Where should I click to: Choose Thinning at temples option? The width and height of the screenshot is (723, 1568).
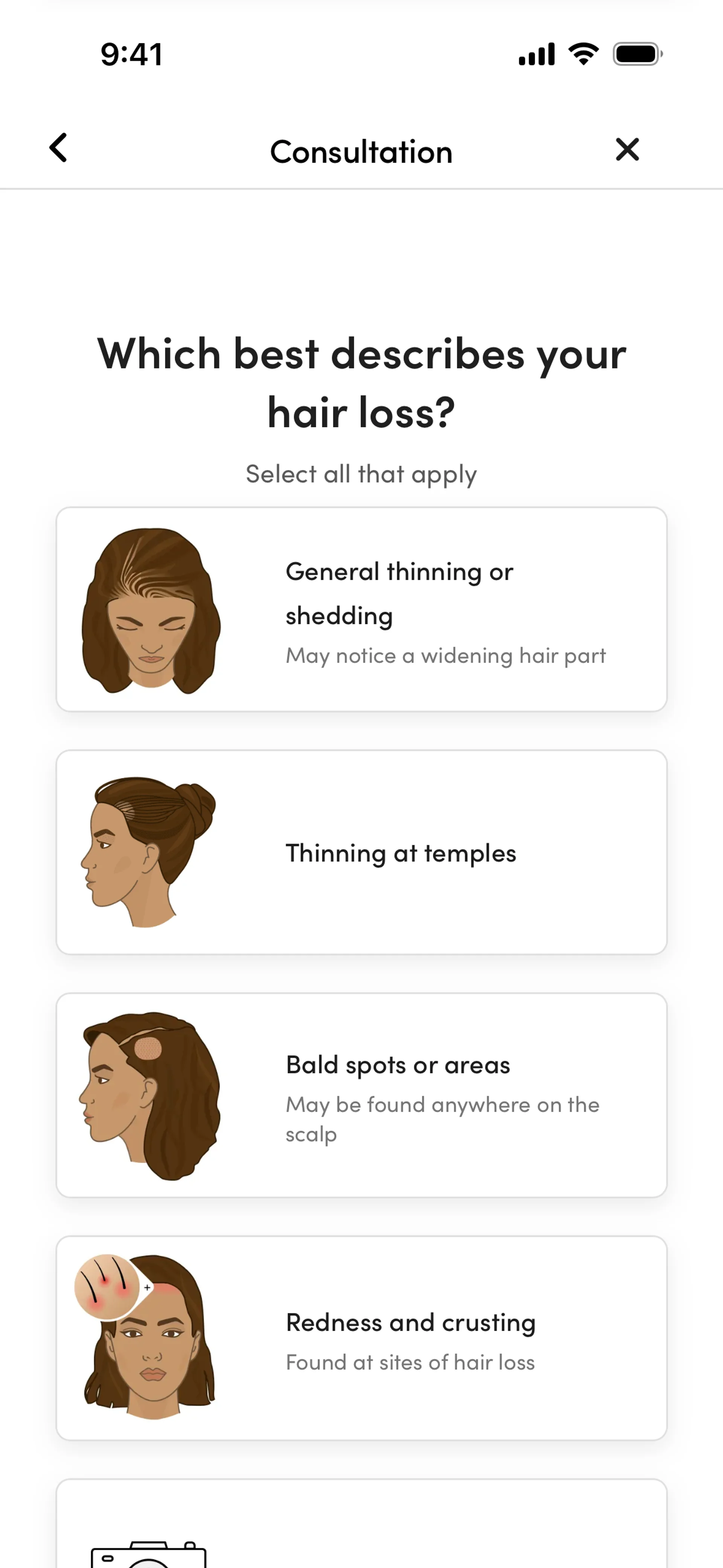tap(361, 852)
